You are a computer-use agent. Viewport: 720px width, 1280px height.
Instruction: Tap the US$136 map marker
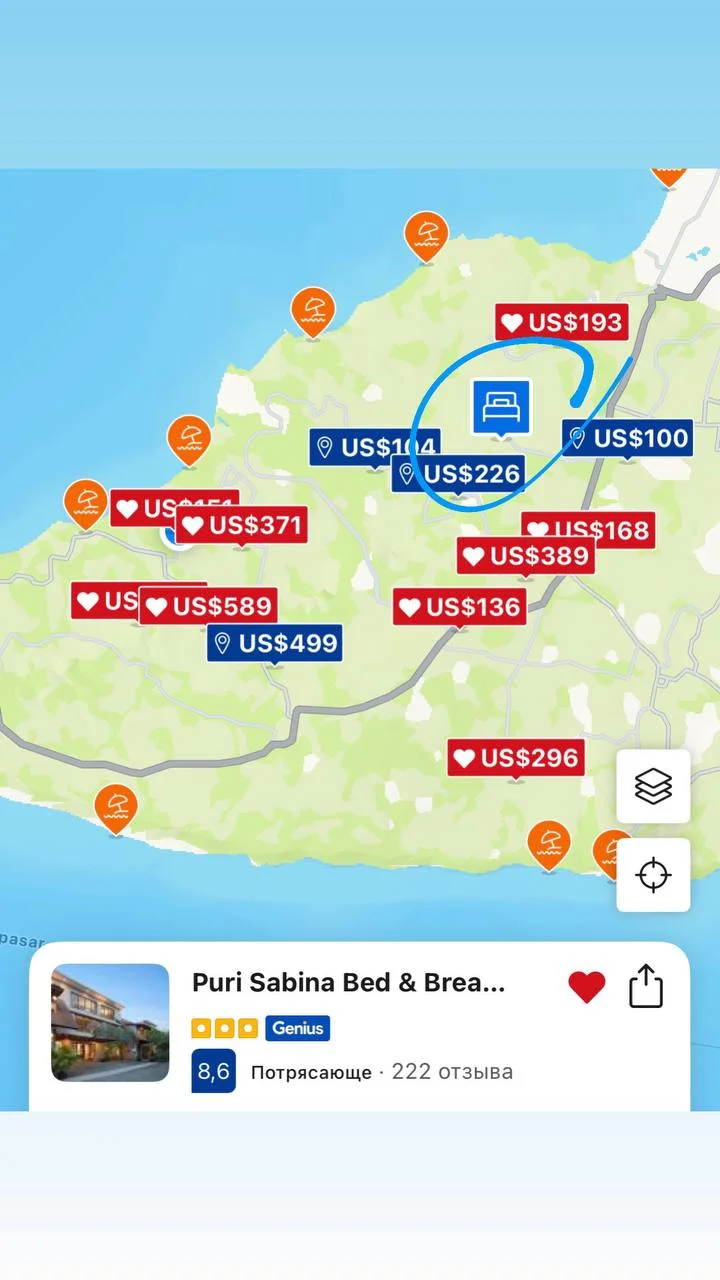460,607
